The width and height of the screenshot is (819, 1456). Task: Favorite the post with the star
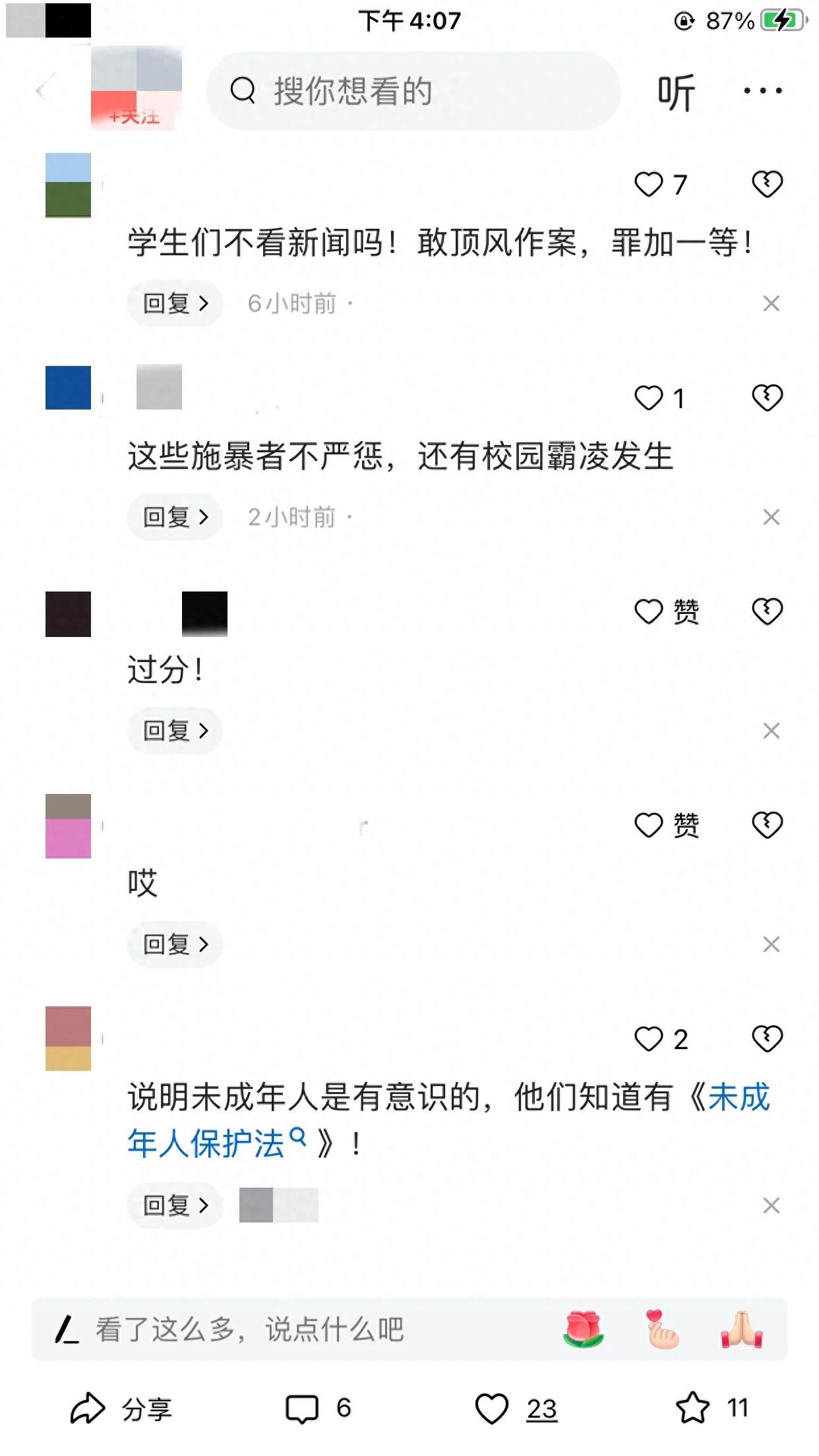(x=692, y=1408)
